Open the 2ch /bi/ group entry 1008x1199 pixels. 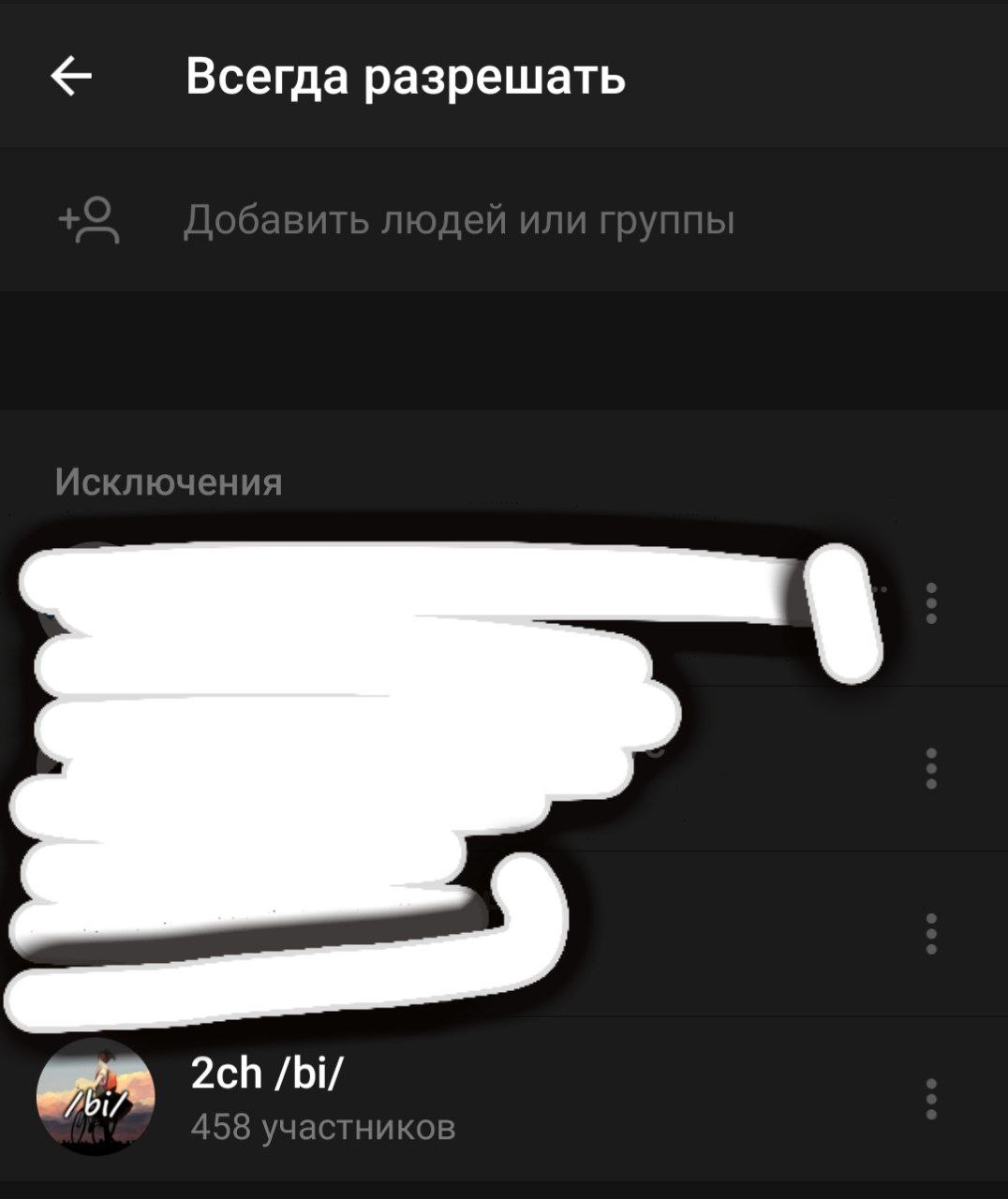click(x=322, y=1098)
